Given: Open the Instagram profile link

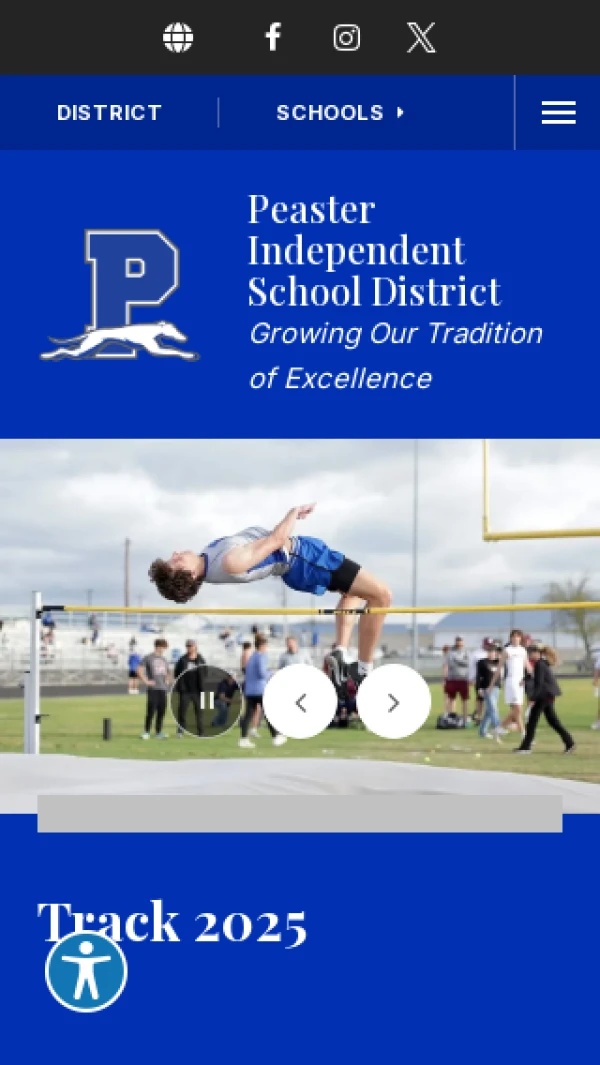Looking at the screenshot, I should [347, 38].
